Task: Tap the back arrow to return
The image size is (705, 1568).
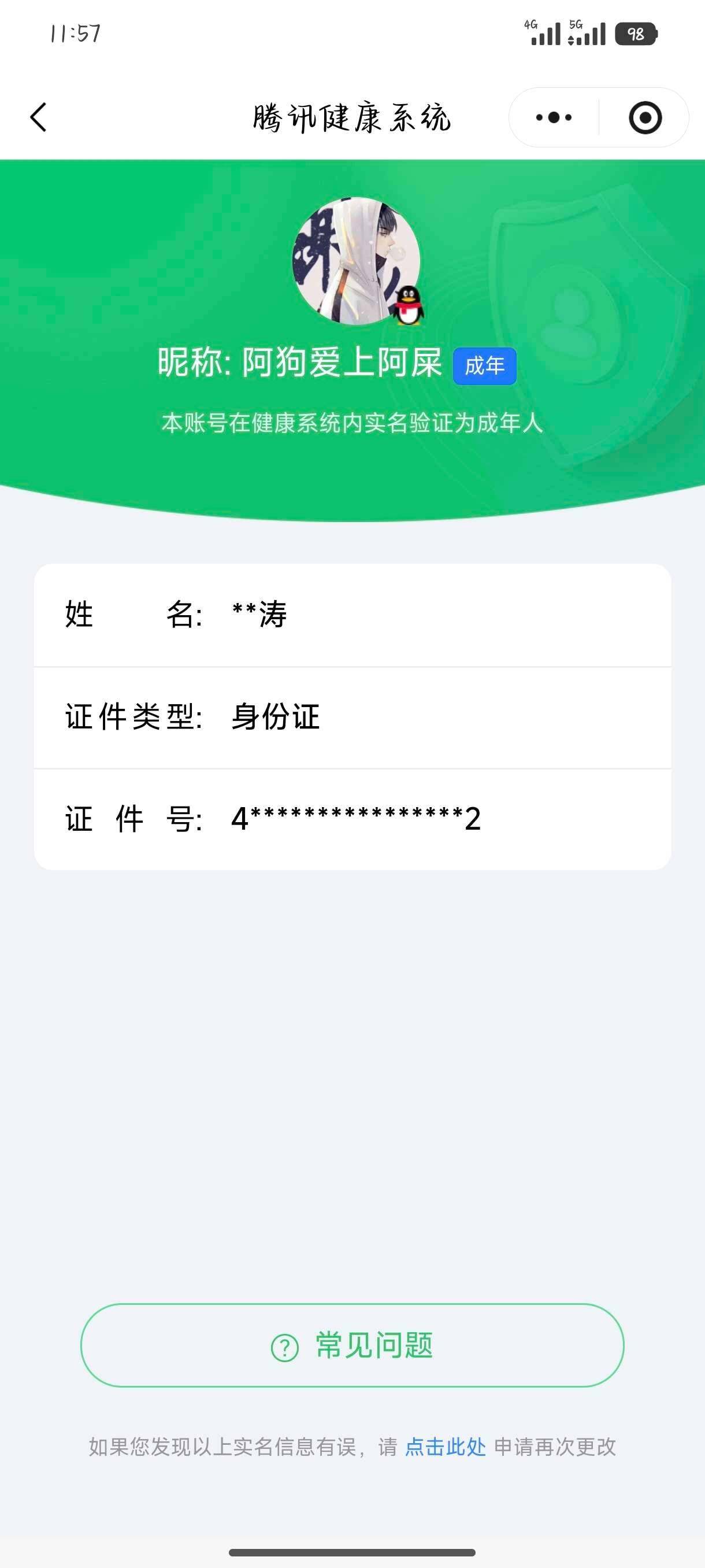Action: 38,117
